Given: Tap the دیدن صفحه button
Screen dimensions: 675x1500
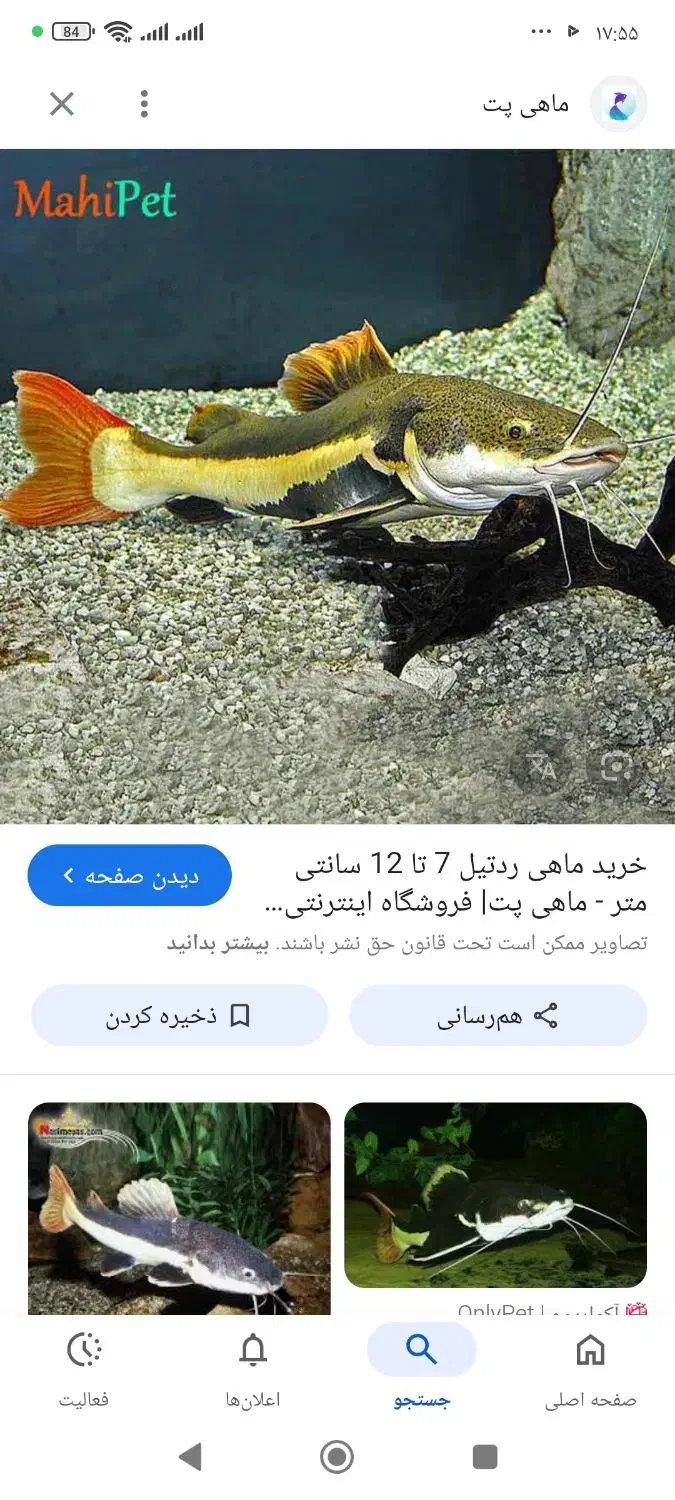Looking at the screenshot, I should coord(130,876).
